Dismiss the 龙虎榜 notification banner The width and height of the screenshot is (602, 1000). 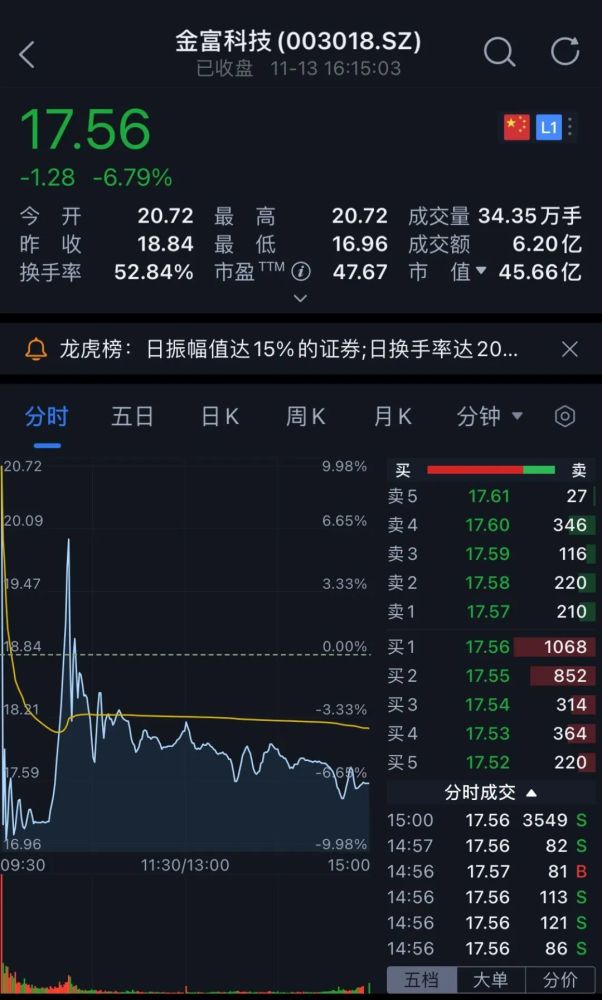[x=570, y=349]
